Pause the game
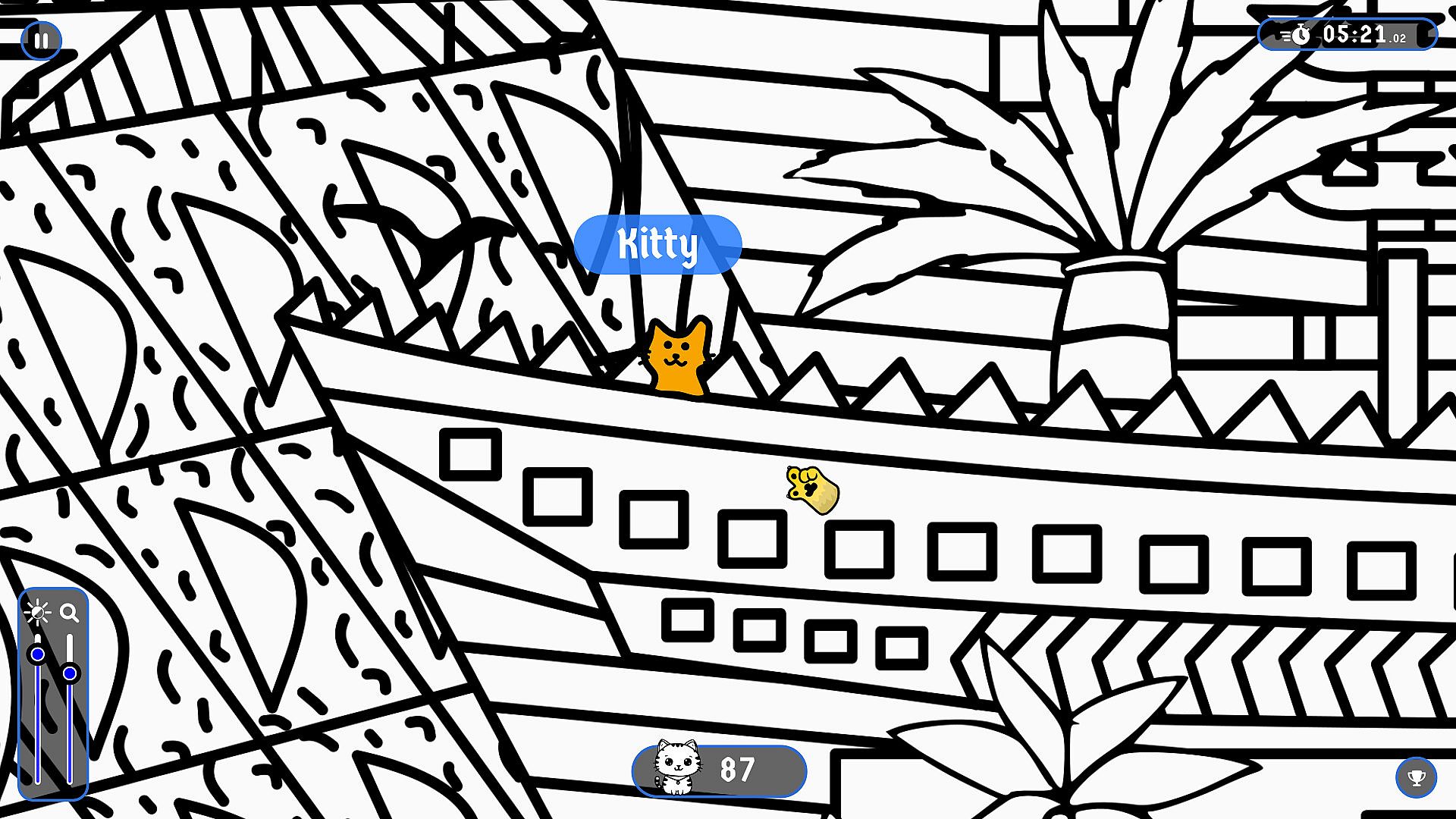The height and width of the screenshot is (819, 1456). [x=41, y=40]
